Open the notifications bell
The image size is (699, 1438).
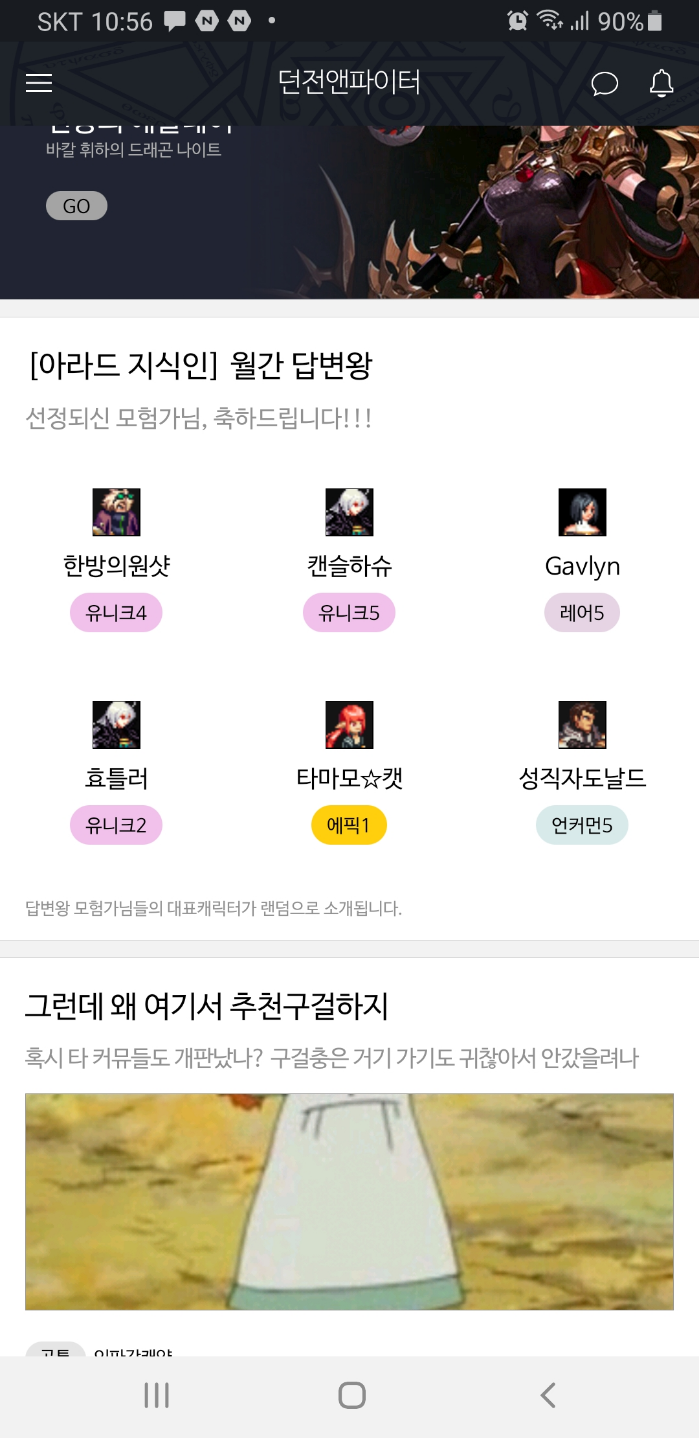pos(661,83)
